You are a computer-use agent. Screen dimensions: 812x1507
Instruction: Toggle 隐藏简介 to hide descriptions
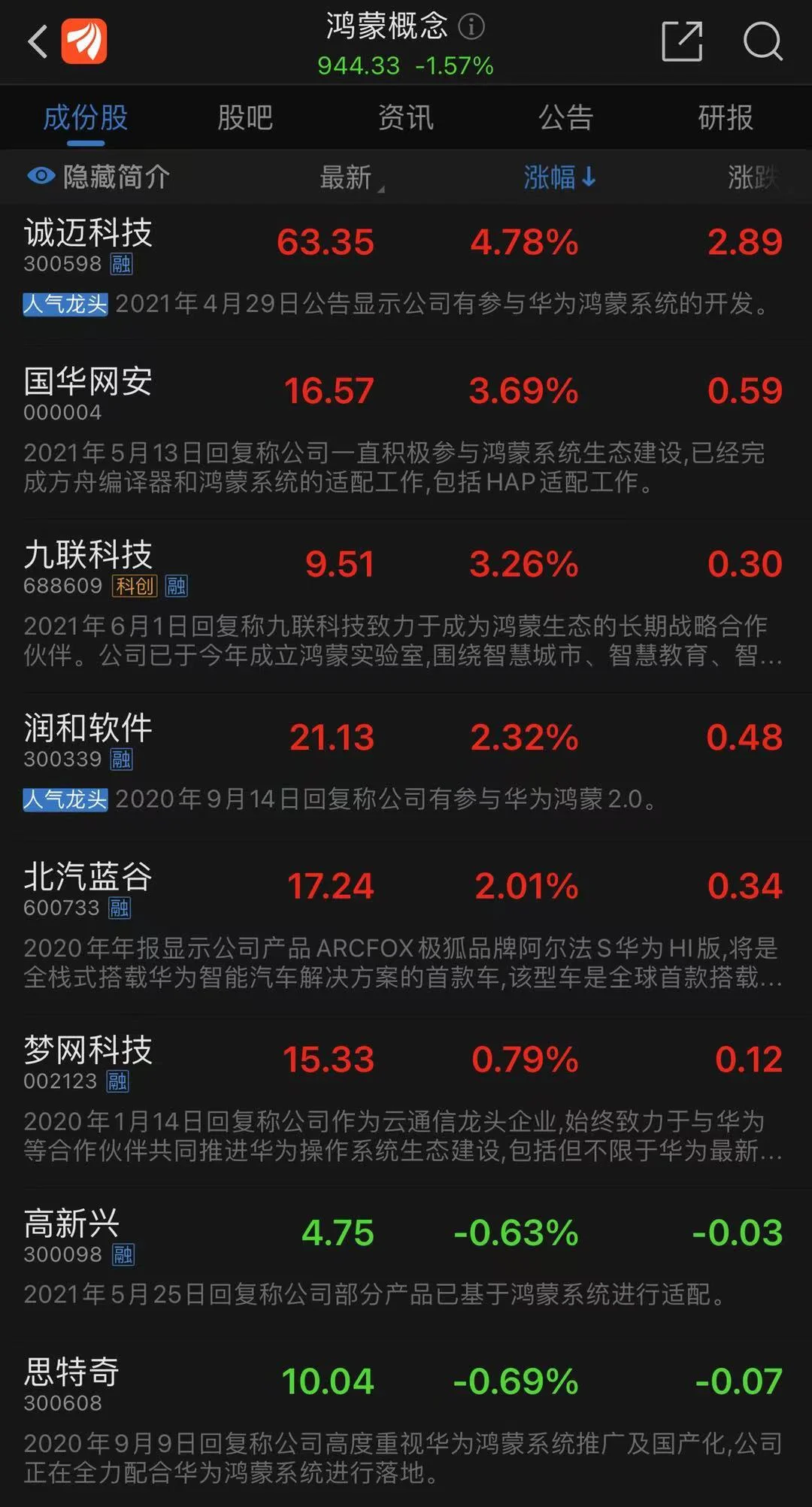tap(113, 177)
